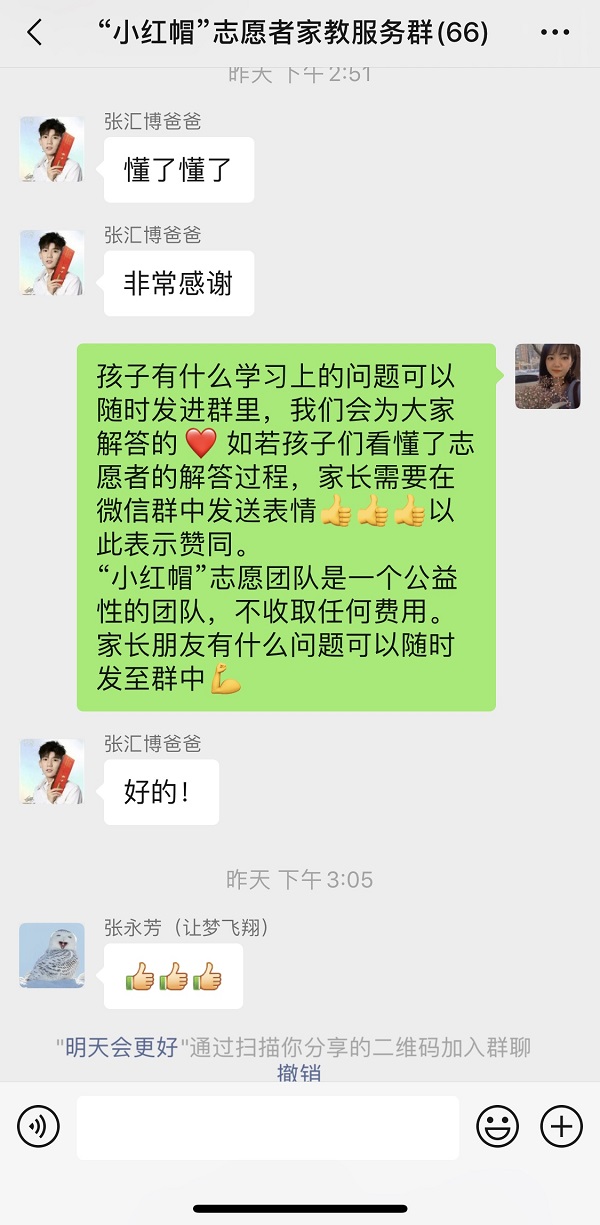Open the group chat overflow menu
Screen dimensions: 600x1225
coord(554,33)
